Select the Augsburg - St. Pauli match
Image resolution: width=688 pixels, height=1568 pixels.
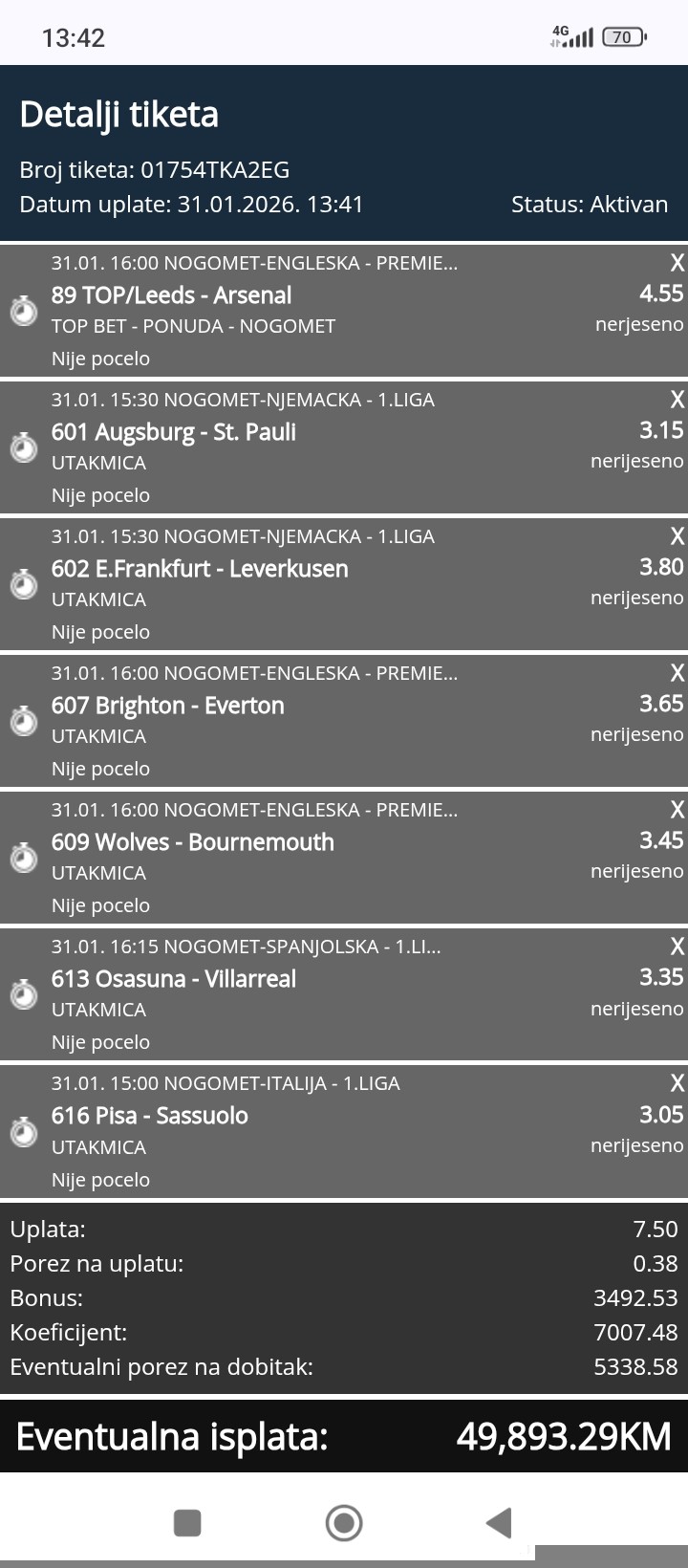point(344,446)
